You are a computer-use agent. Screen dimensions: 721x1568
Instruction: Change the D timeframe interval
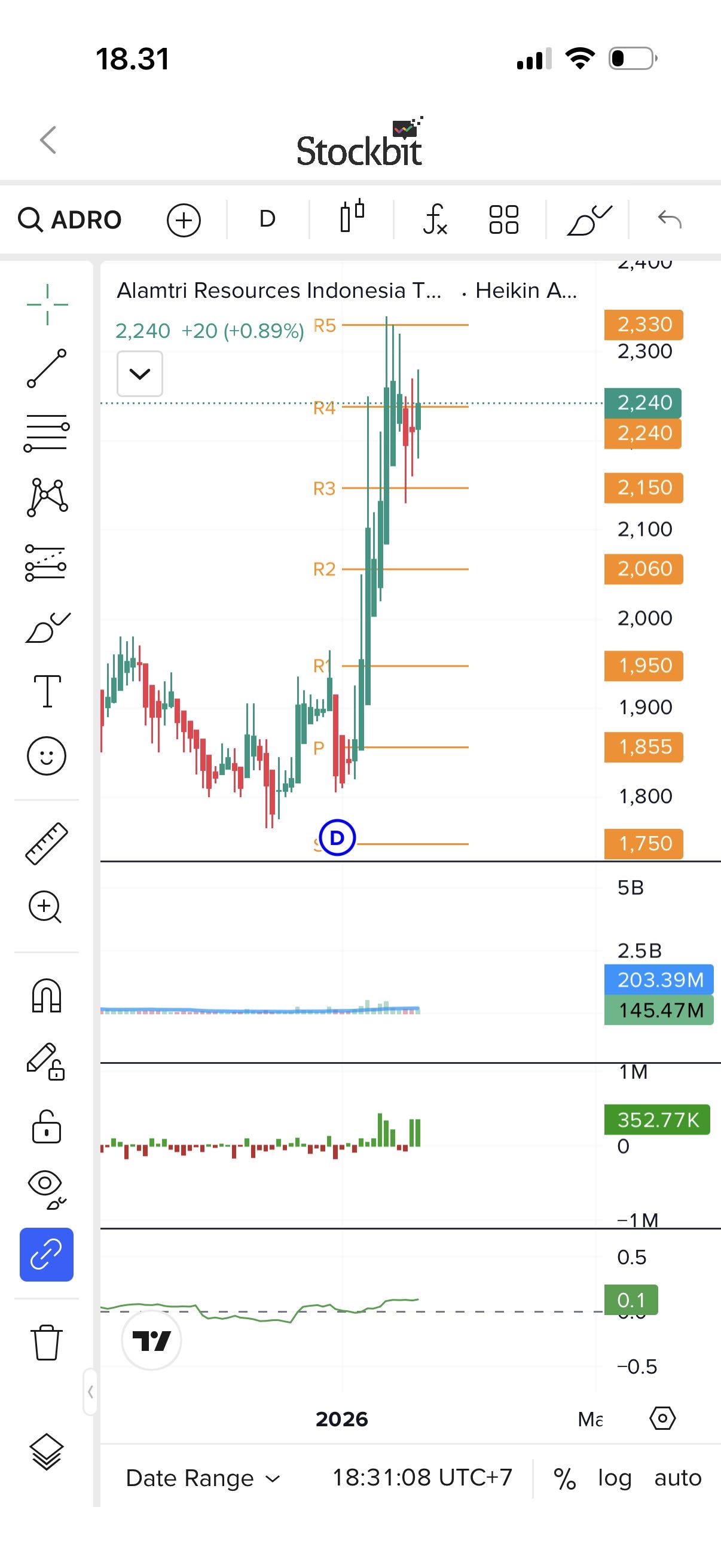coord(267,219)
